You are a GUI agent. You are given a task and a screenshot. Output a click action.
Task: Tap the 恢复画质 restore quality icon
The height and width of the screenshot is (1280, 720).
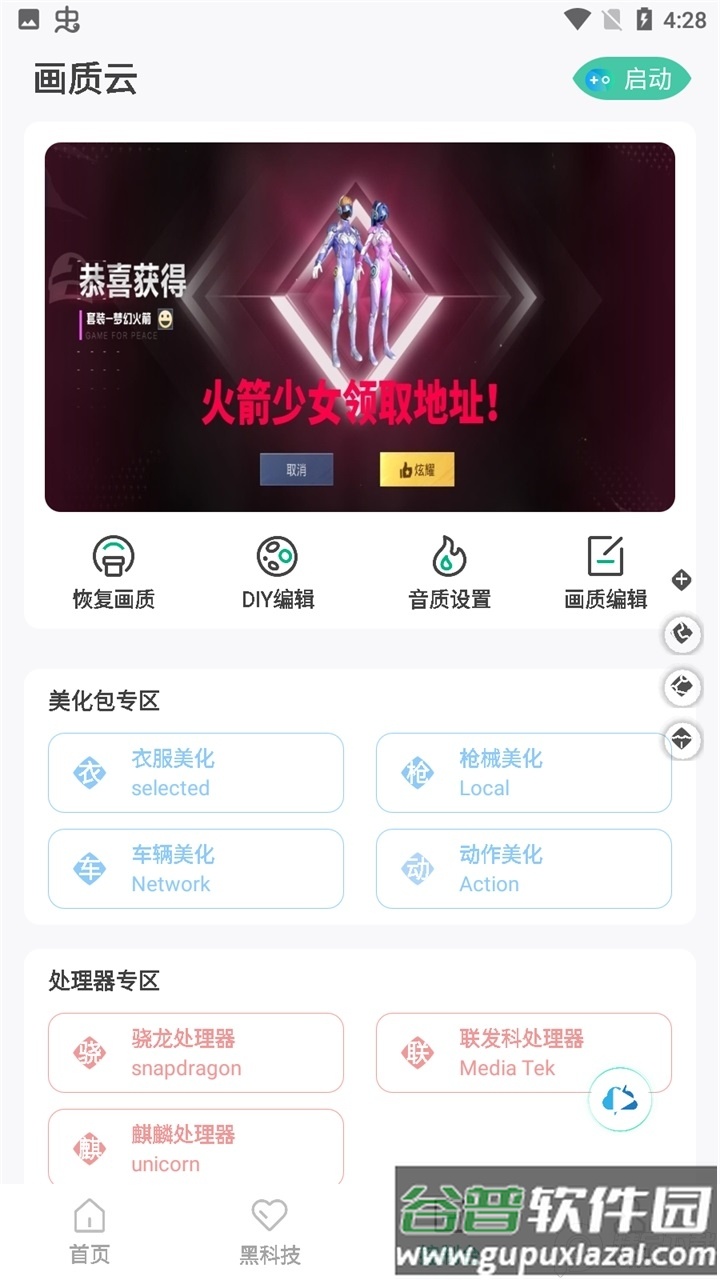coord(115,555)
